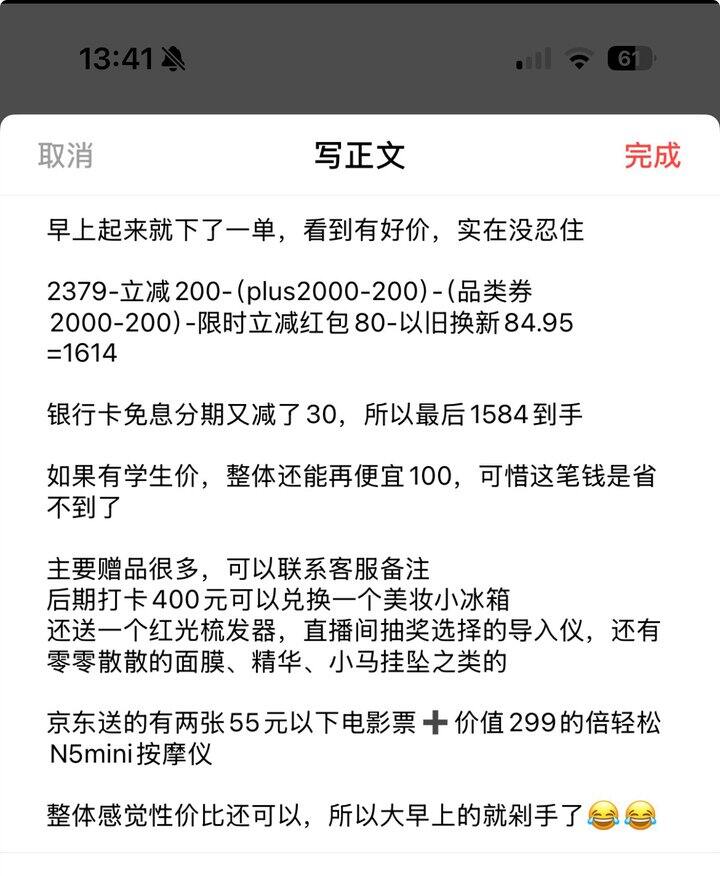
Task: Tap 取消 to cancel the draft
Action: [66, 155]
